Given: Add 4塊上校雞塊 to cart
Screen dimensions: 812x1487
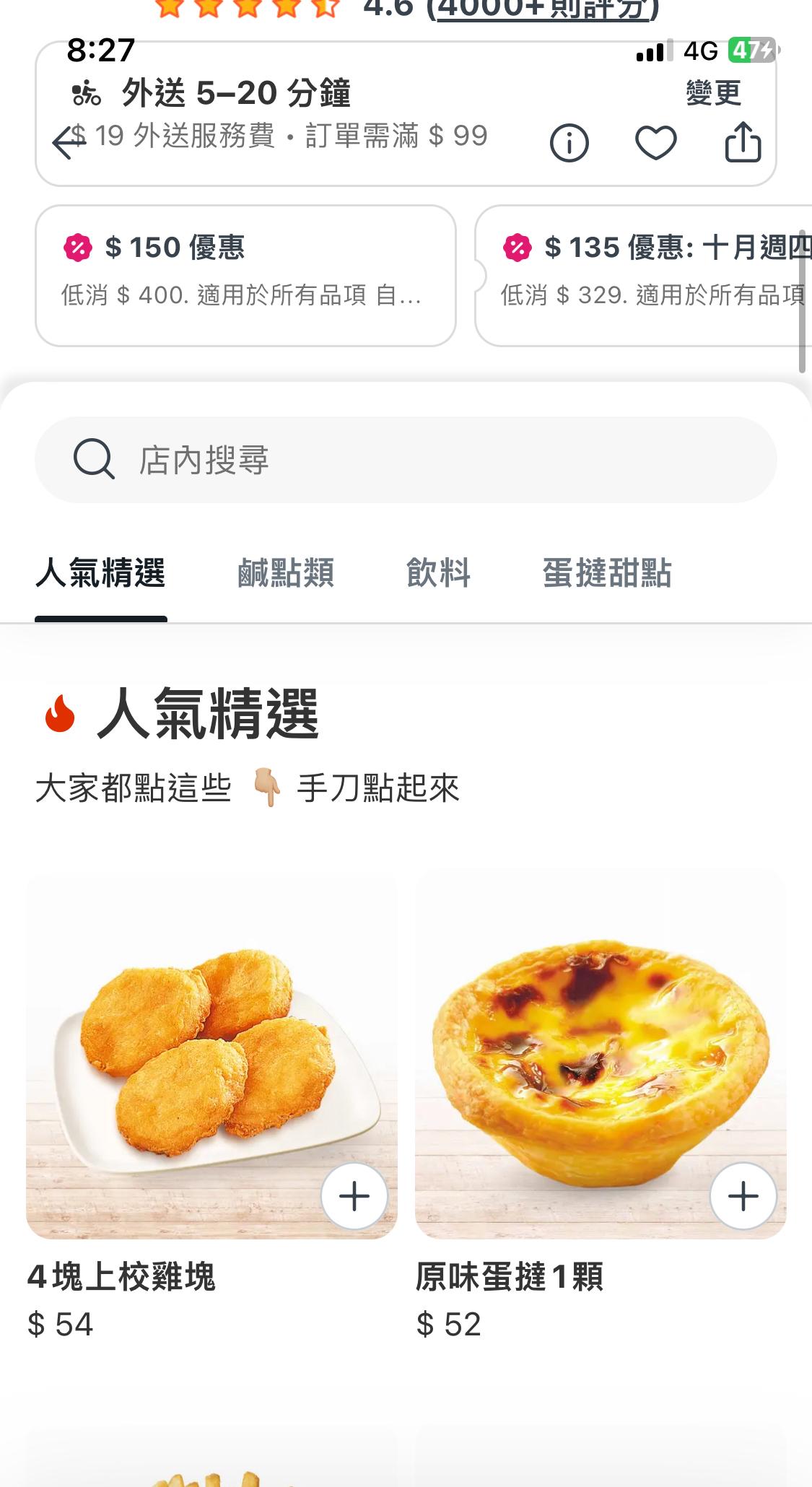Looking at the screenshot, I should (x=354, y=1196).
